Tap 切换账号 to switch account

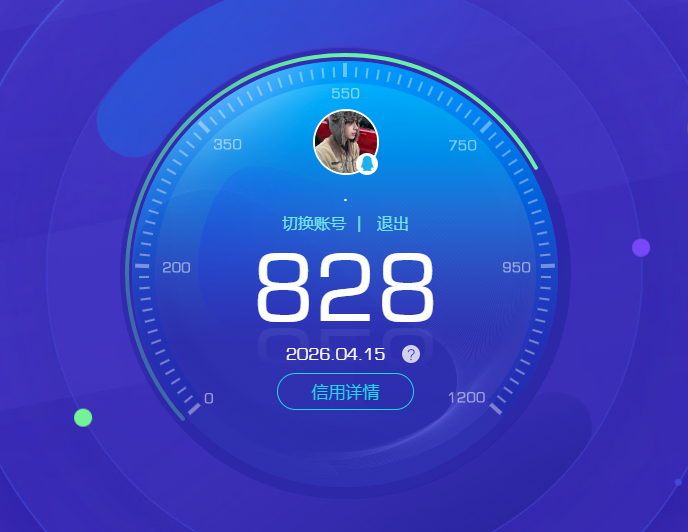click(313, 224)
